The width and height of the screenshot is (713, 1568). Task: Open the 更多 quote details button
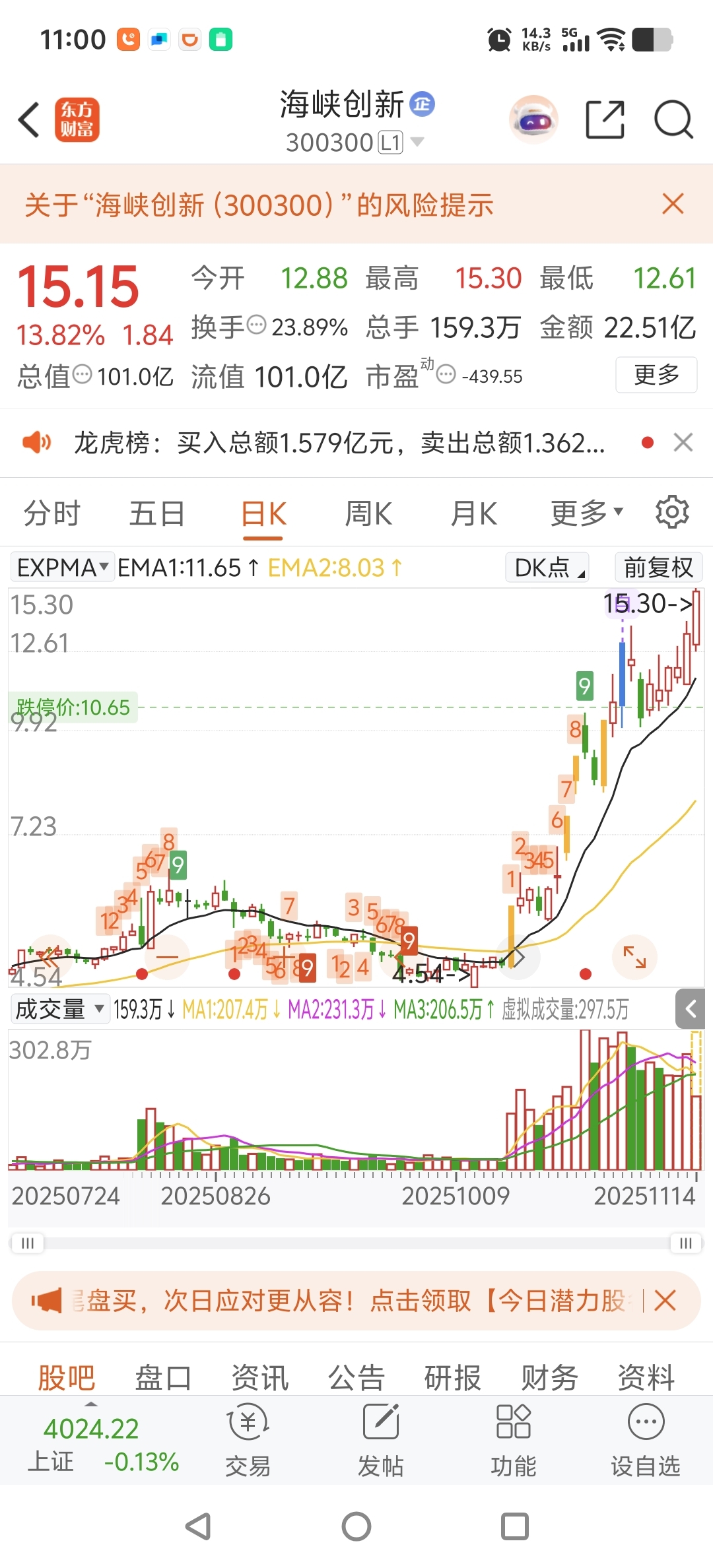[x=656, y=375]
